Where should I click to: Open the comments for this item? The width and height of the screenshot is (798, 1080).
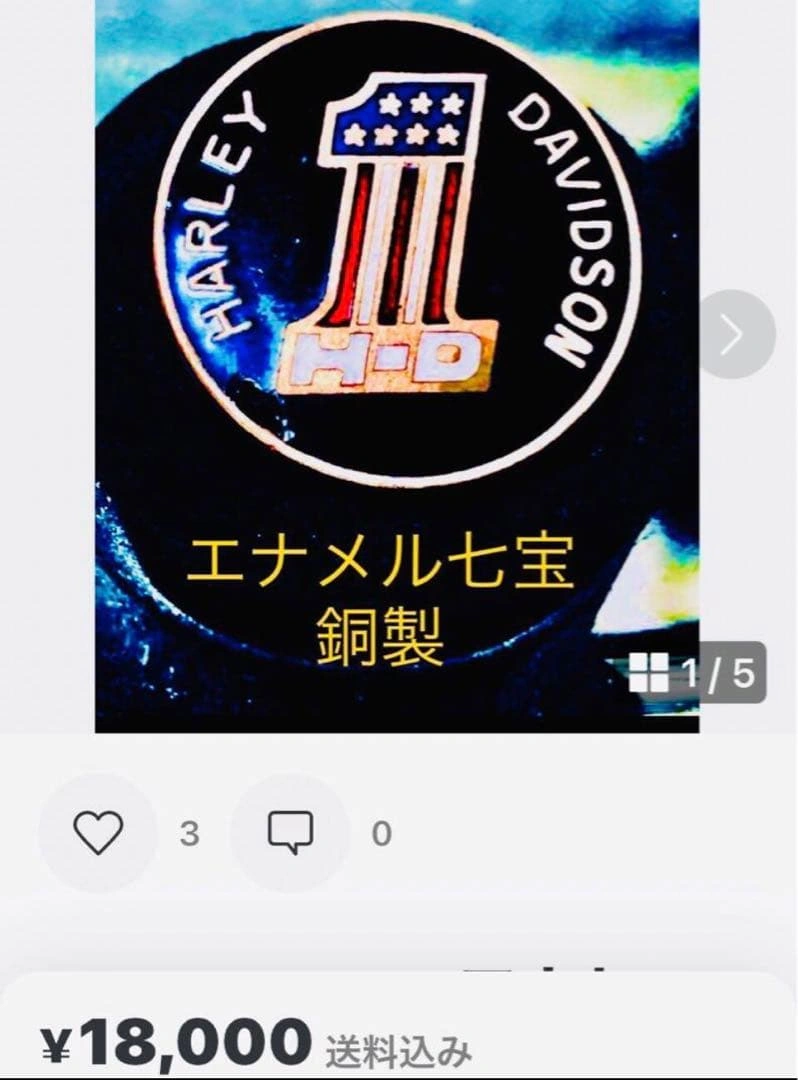coord(290,832)
